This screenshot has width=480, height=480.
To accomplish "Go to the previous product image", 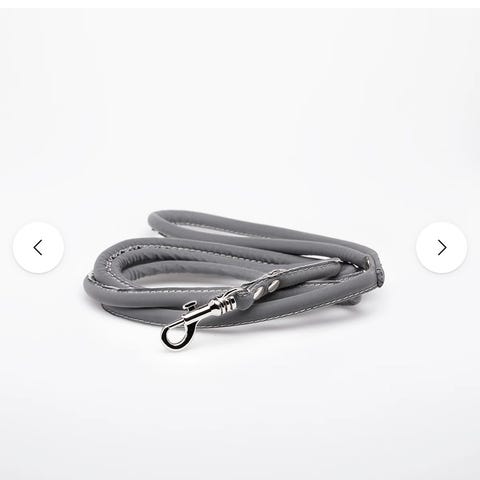I will (38, 248).
